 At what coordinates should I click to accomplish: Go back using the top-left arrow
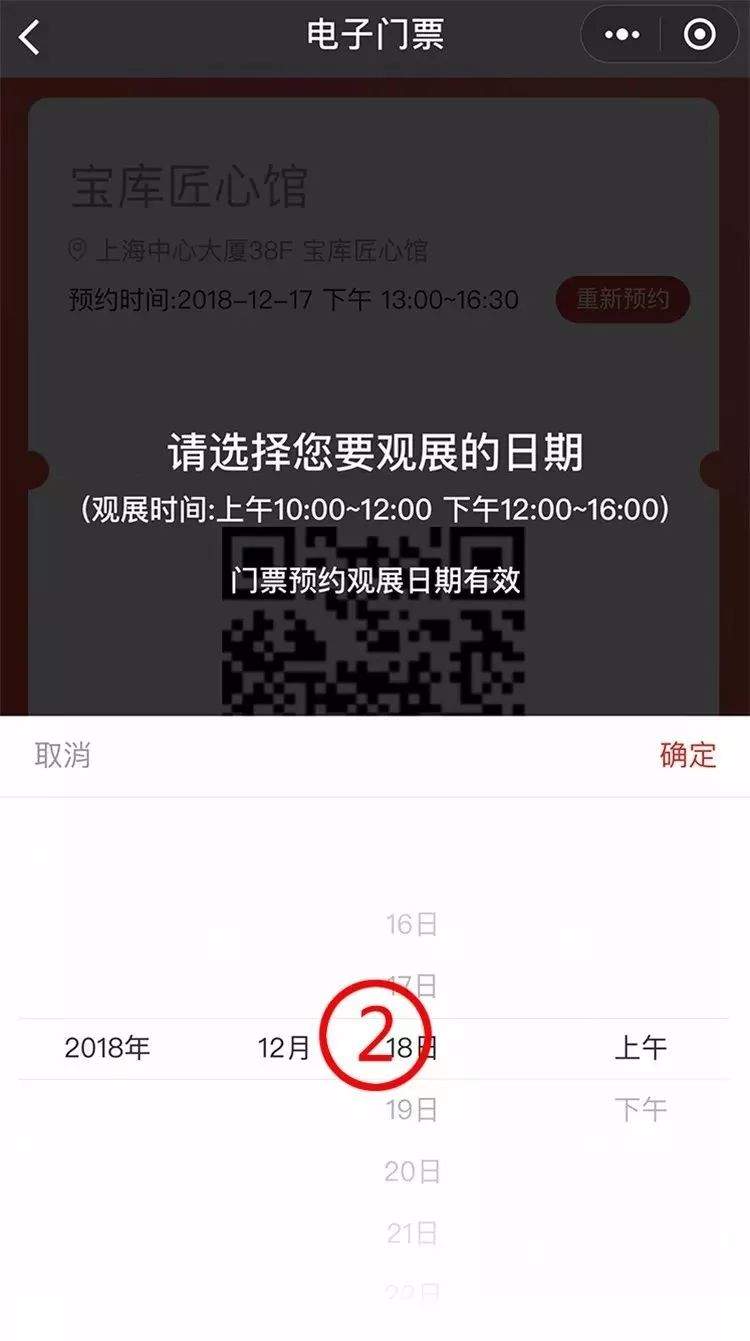tap(31, 38)
